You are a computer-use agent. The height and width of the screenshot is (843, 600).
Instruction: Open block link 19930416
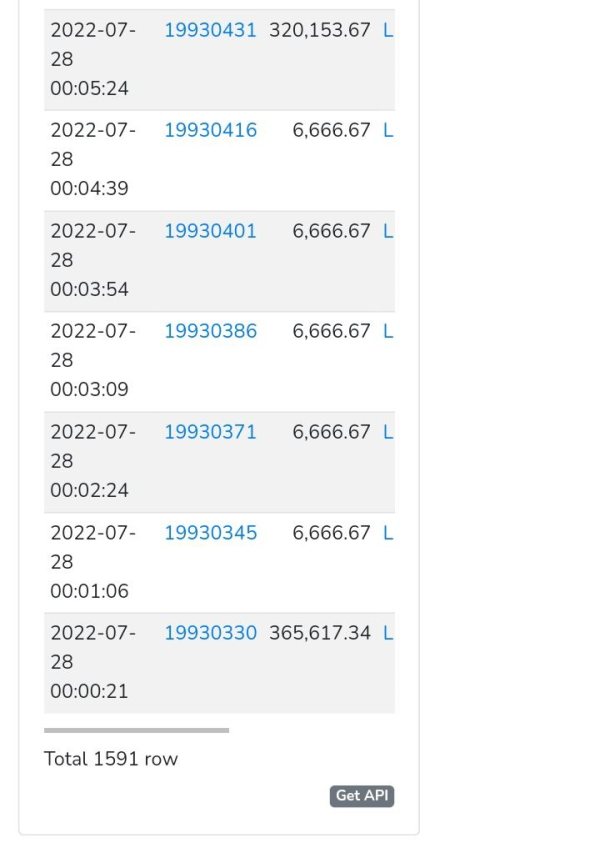click(210, 130)
